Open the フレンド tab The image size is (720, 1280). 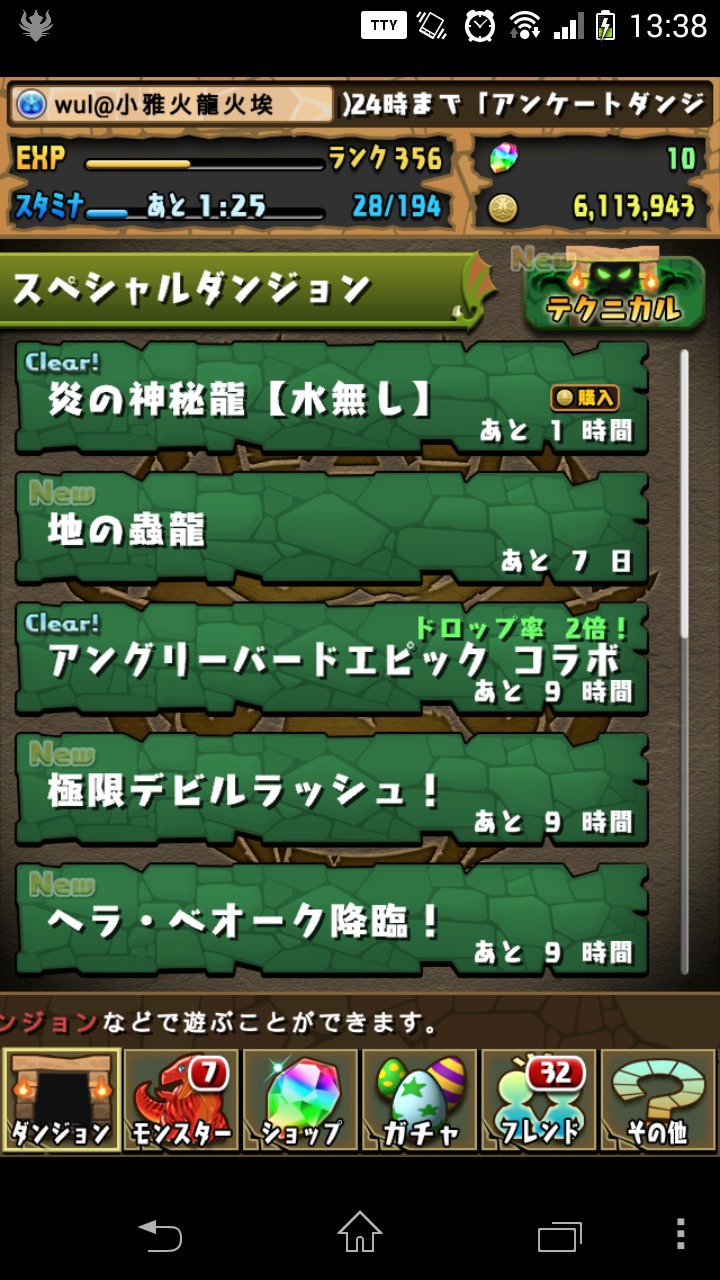point(539,1100)
